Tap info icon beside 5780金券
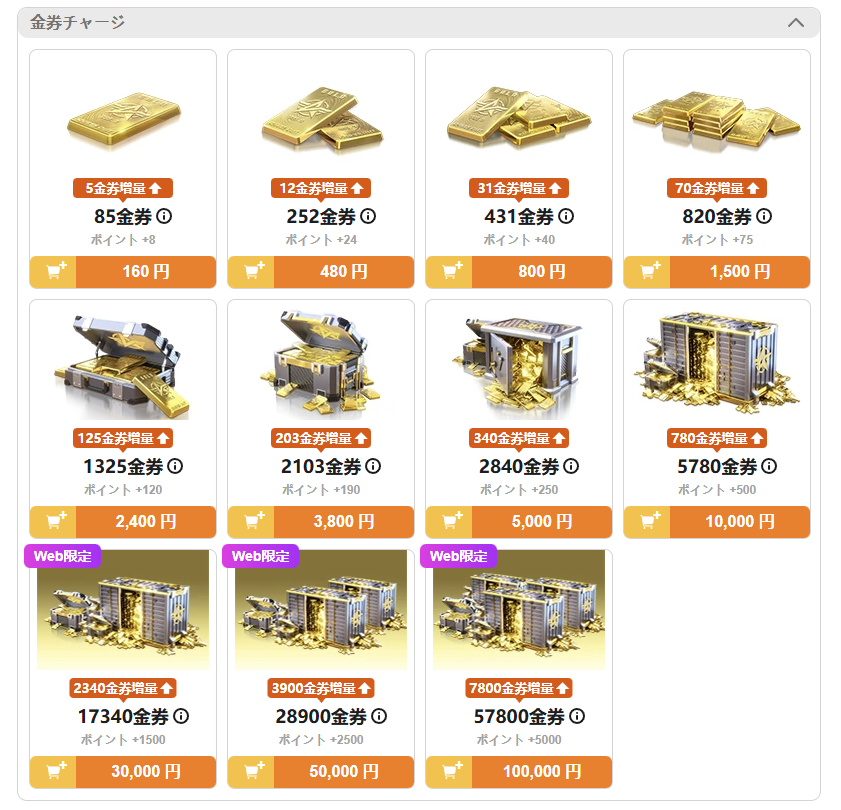 [769, 466]
